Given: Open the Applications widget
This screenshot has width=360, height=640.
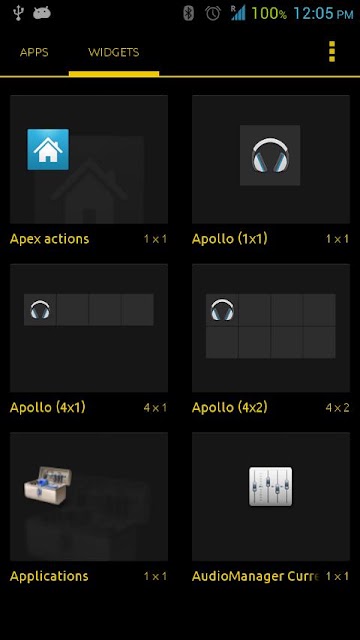Looking at the screenshot, I should [89, 507].
